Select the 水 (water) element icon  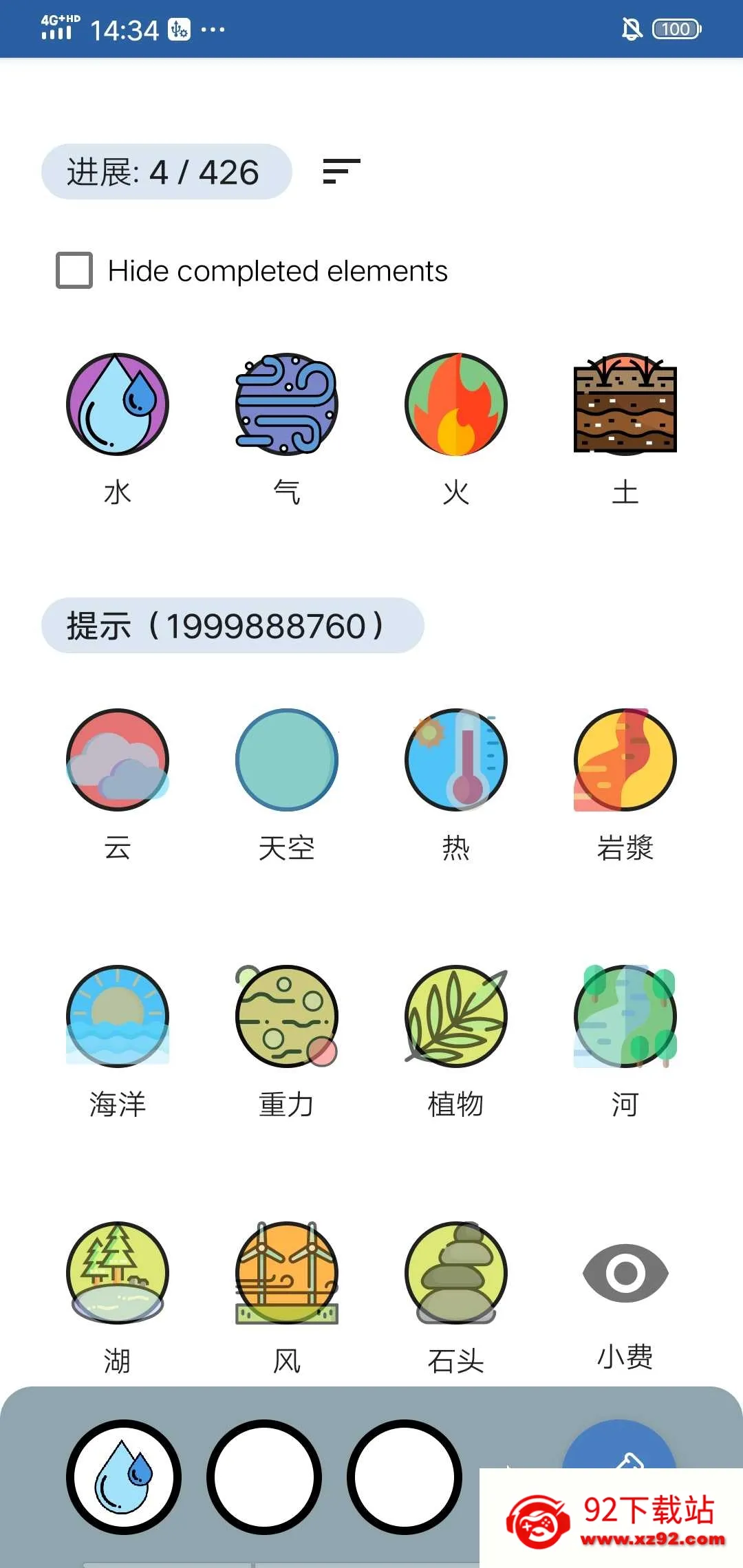click(117, 404)
